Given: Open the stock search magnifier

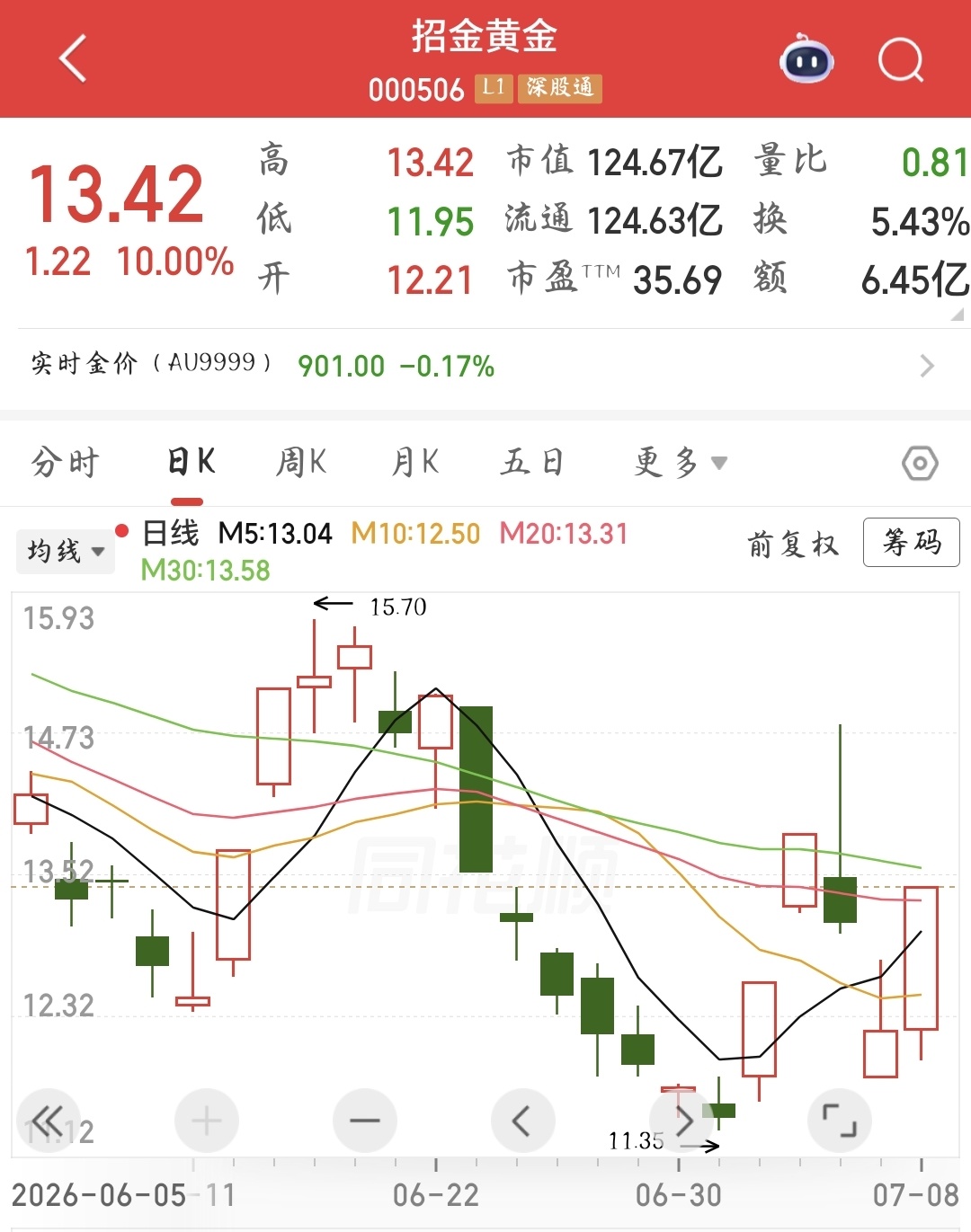Looking at the screenshot, I should [x=901, y=60].
